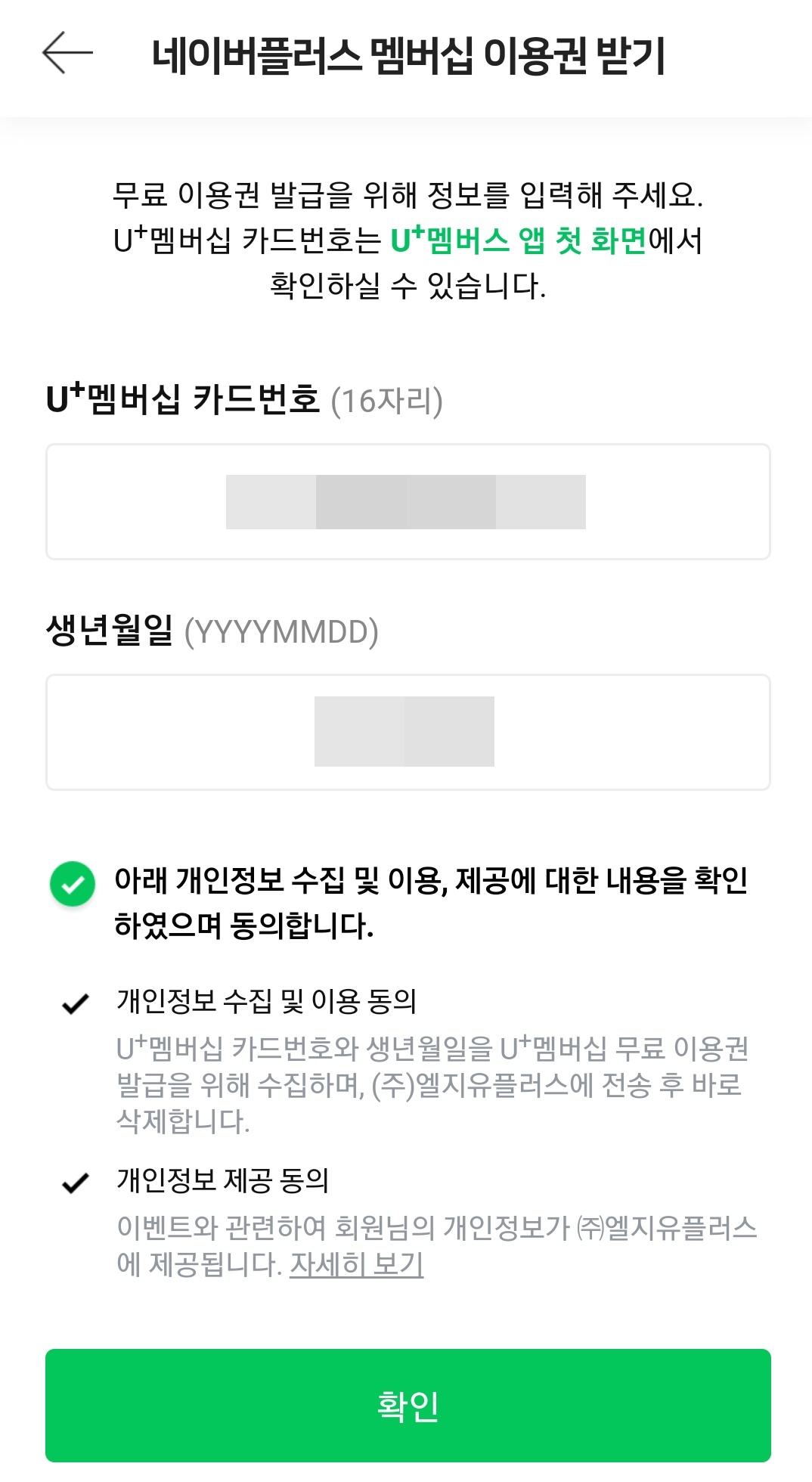Focus the 생년월일 birthdate input field

pos(406,728)
